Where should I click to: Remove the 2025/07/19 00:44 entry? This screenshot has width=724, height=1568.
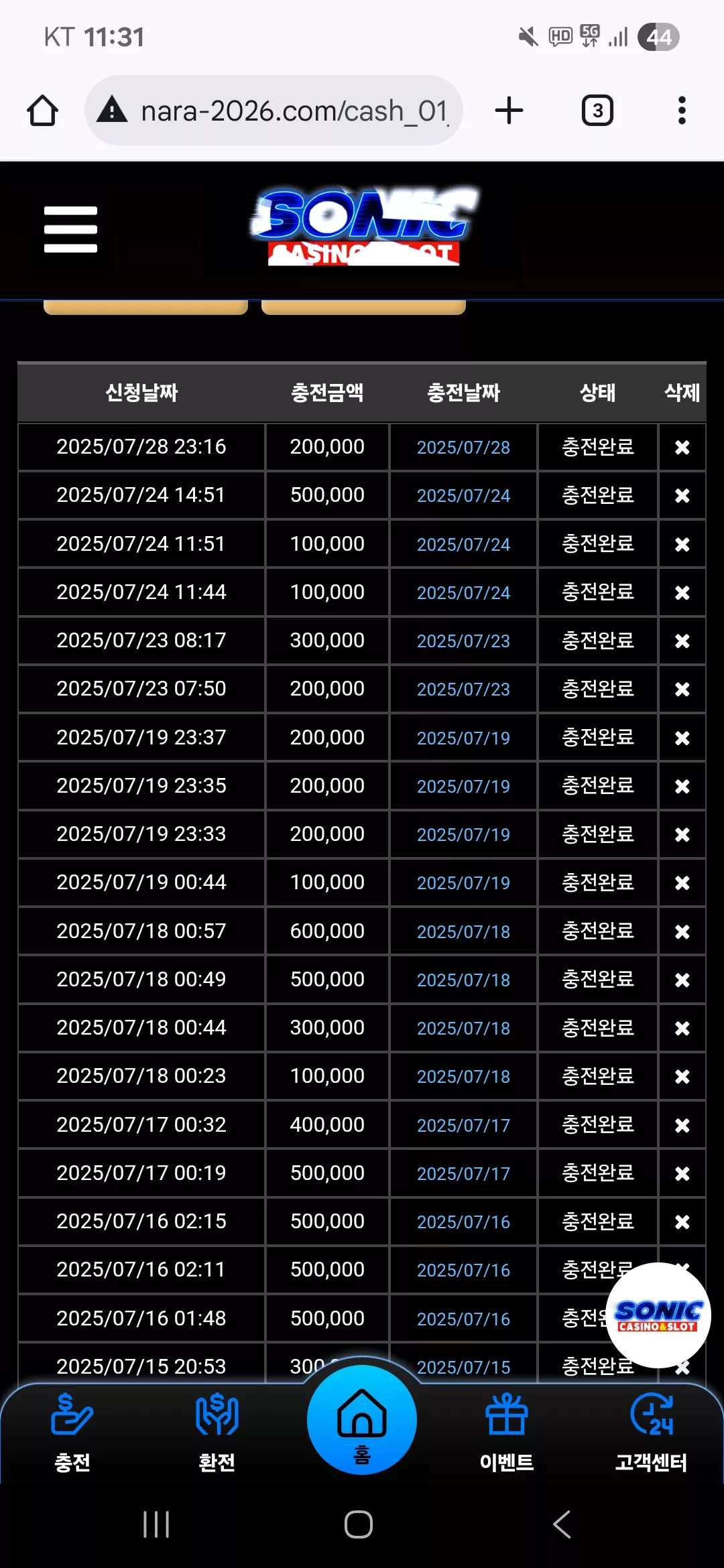[x=682, y=883]
